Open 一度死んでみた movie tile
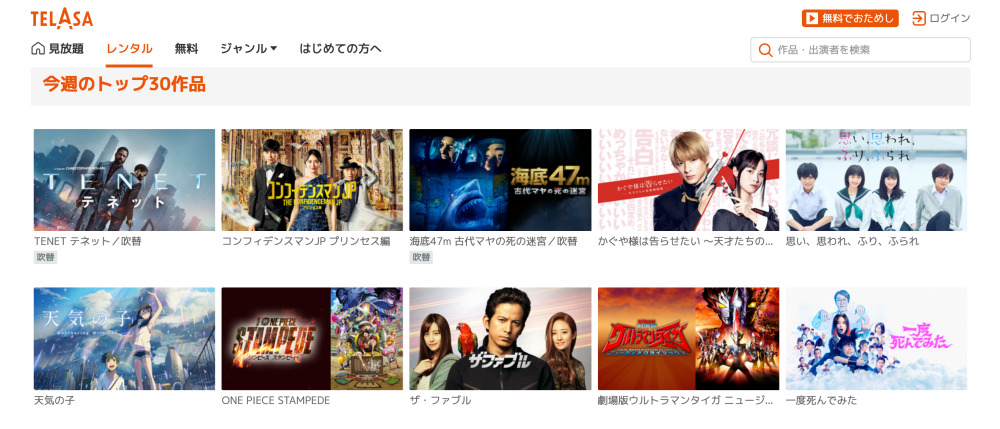Viewport: 1000px width, 429px height. coord(876,339)
